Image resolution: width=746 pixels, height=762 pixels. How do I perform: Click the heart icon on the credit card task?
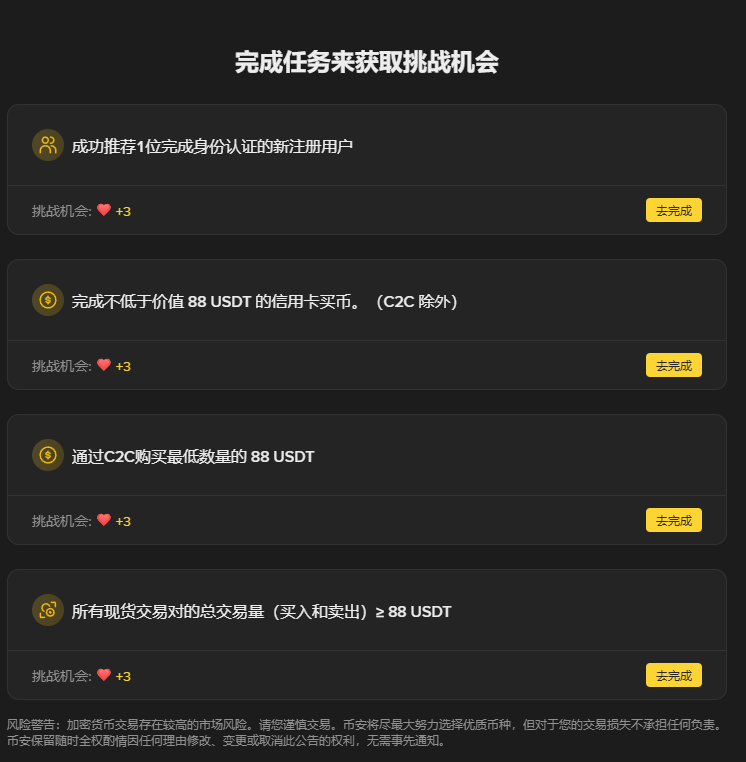click(104, 365)
